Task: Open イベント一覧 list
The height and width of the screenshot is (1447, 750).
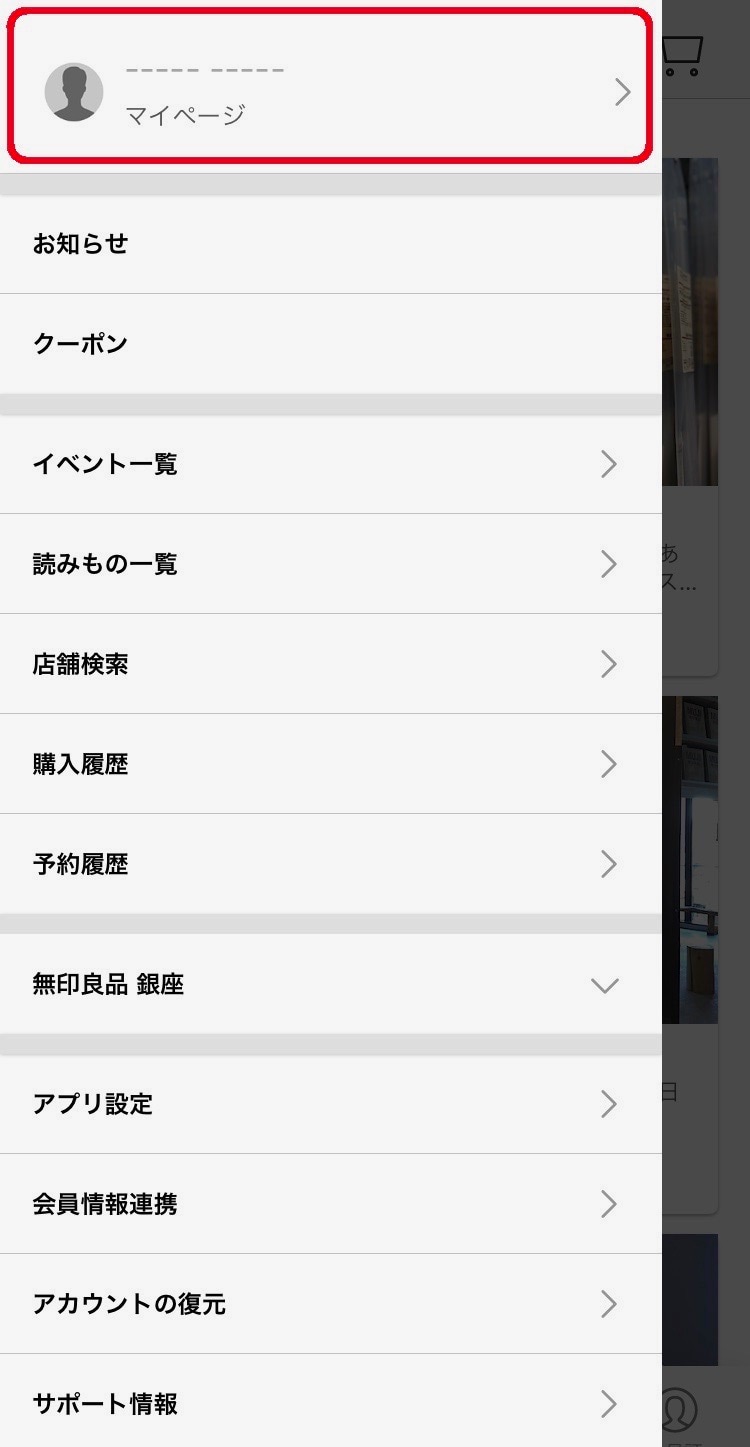Action: 330,464
